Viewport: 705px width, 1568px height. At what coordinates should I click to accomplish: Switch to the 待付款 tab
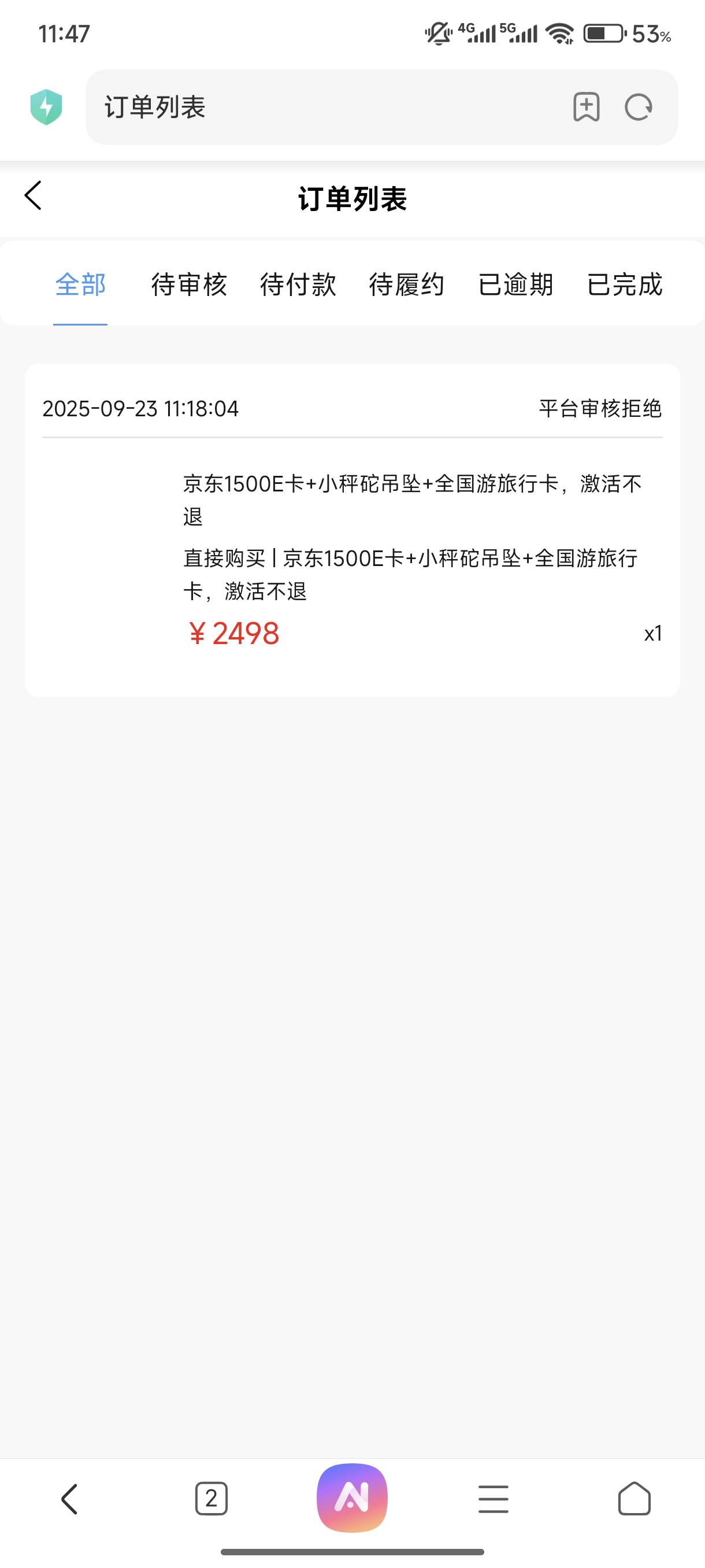298,284
